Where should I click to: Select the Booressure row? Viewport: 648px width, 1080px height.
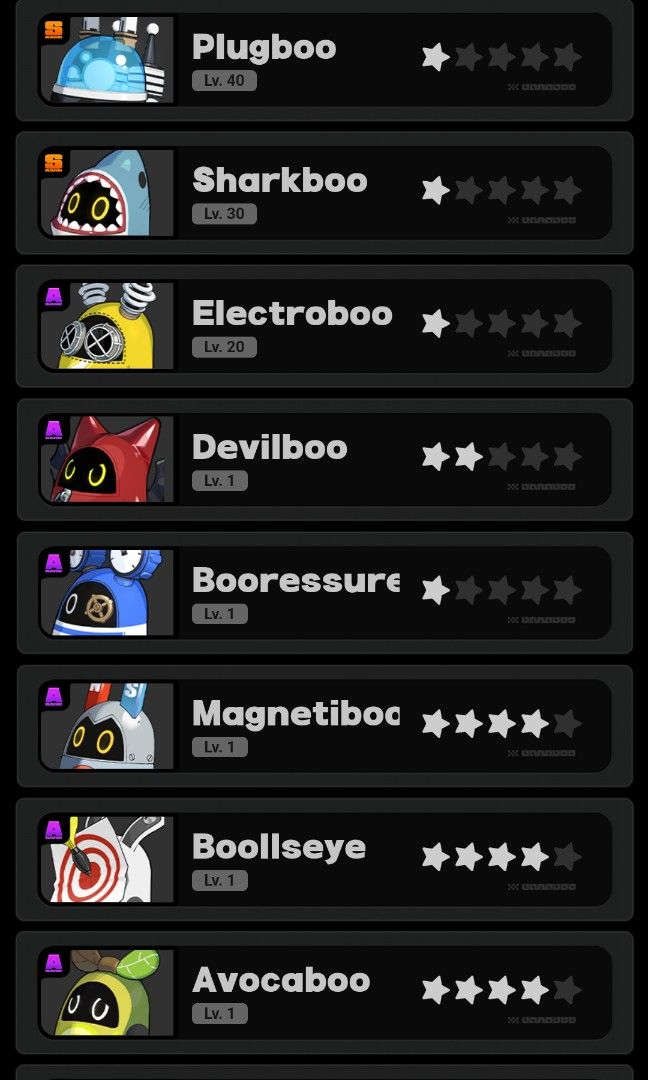tap(324, 593)
